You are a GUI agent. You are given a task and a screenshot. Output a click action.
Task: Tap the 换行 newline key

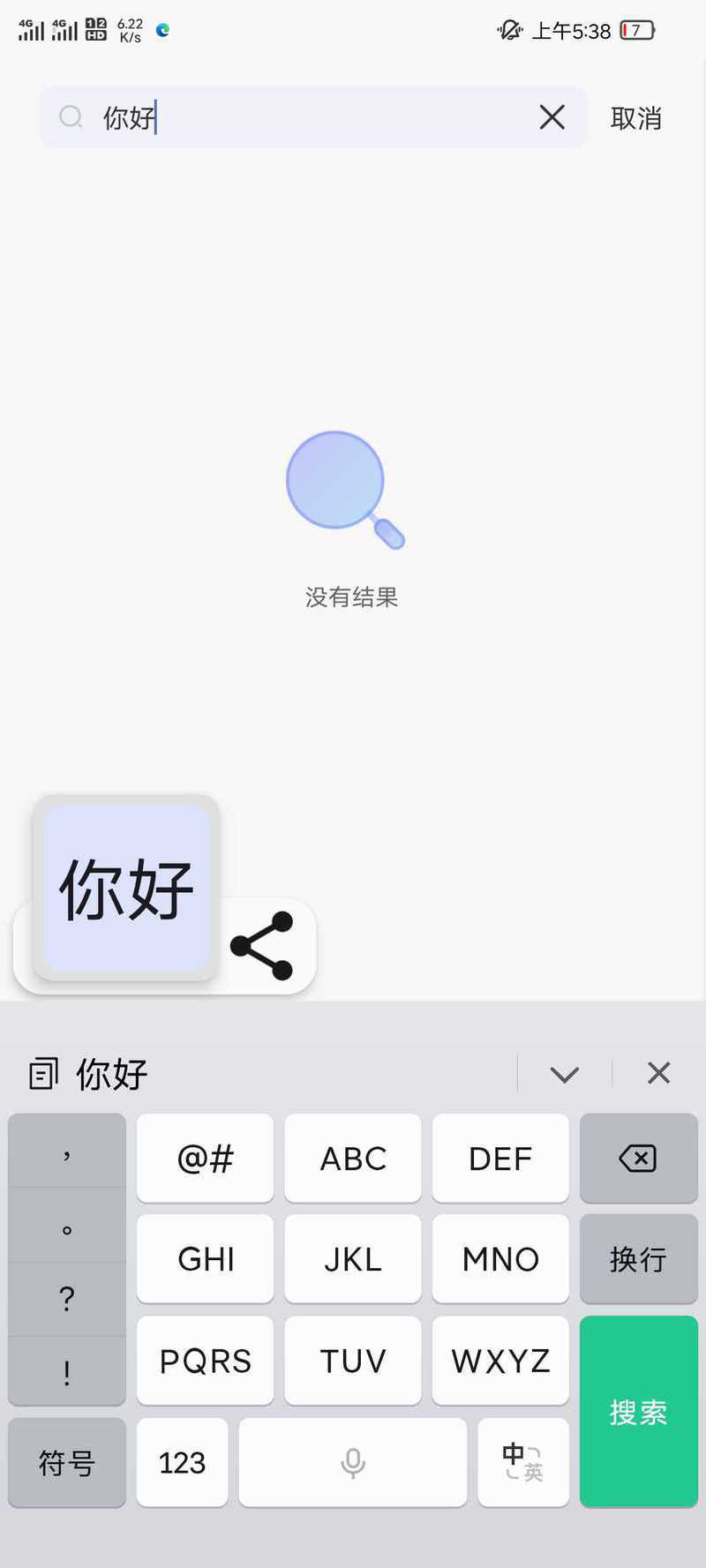point(638,1258)
